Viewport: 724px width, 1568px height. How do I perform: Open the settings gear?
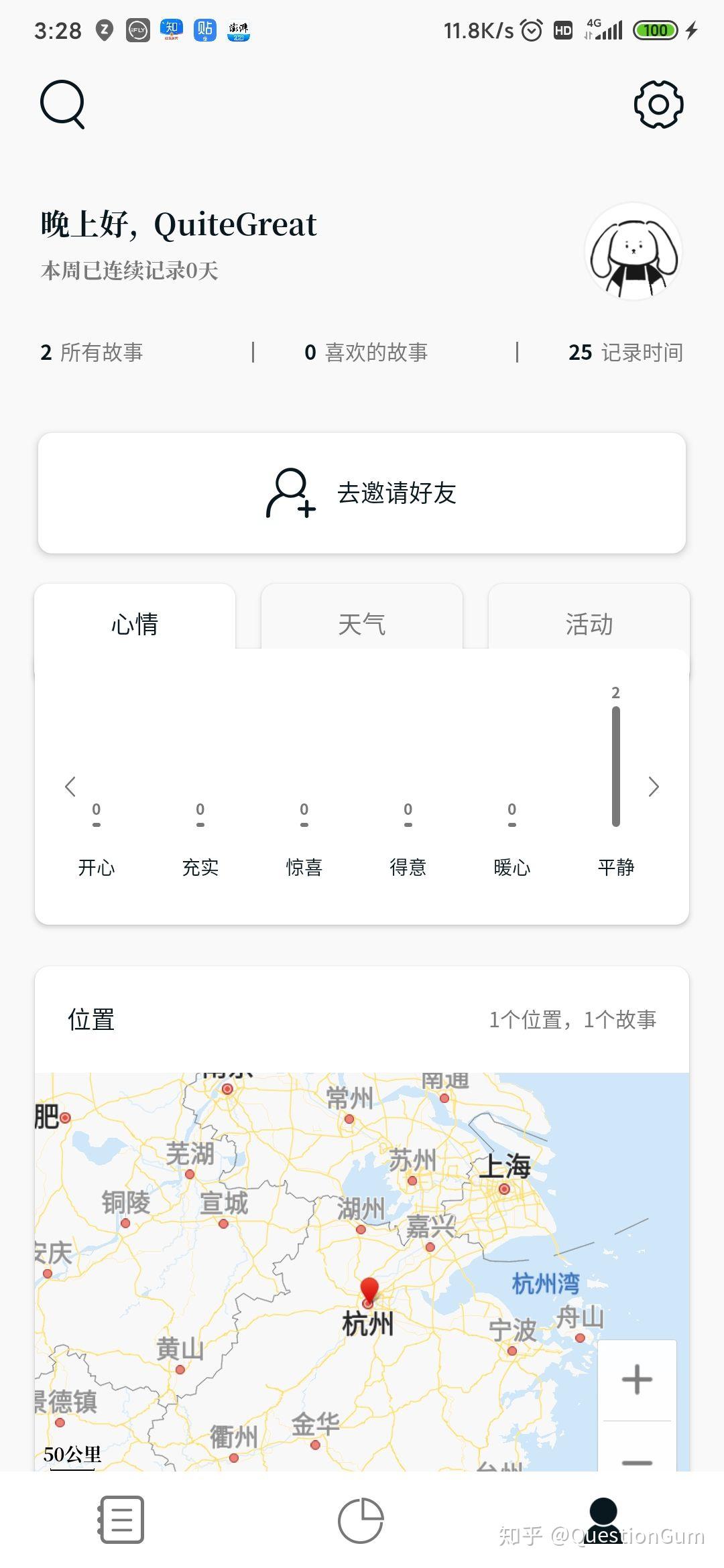point(658,104)
